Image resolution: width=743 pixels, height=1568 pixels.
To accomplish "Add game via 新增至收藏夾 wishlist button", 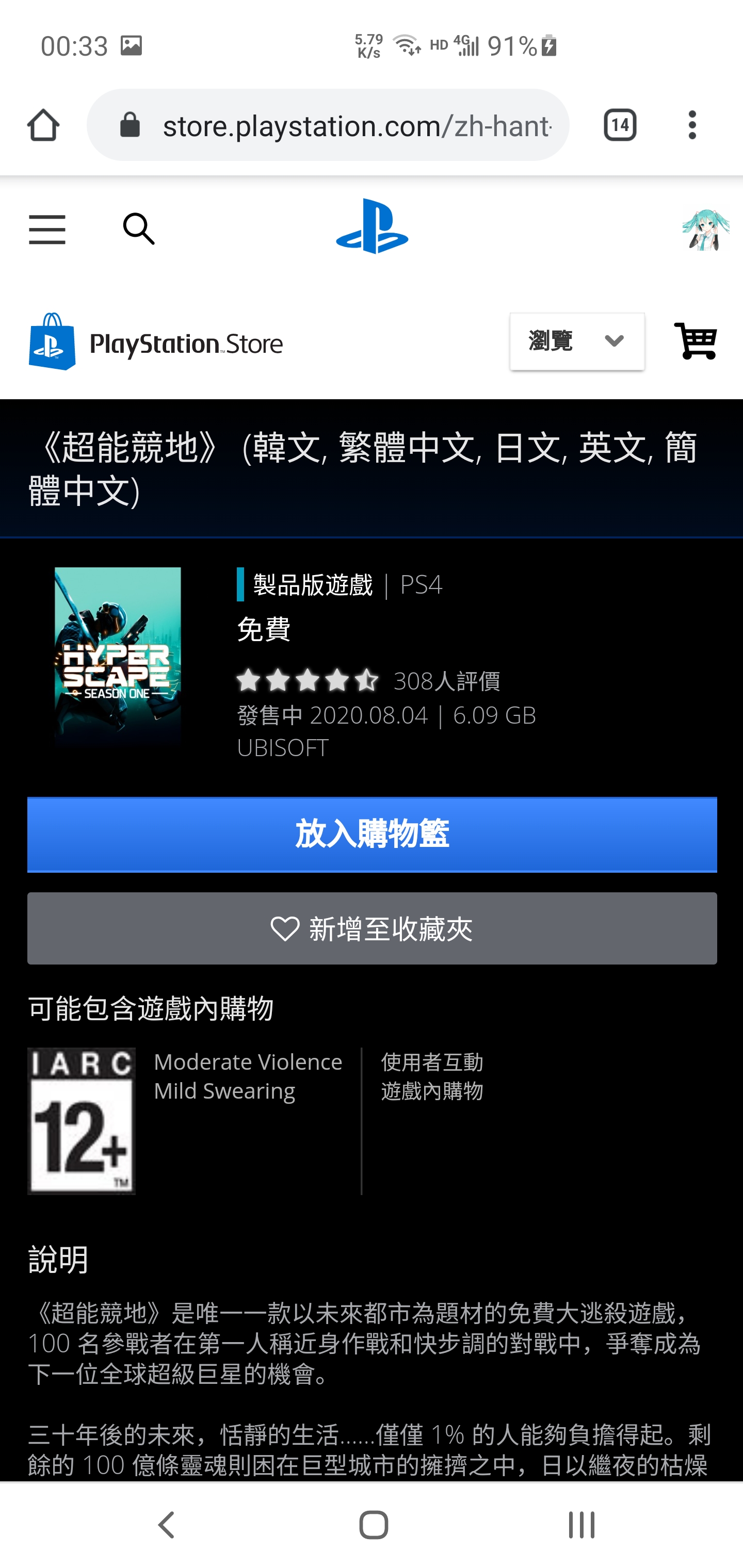I will point(372,928).
